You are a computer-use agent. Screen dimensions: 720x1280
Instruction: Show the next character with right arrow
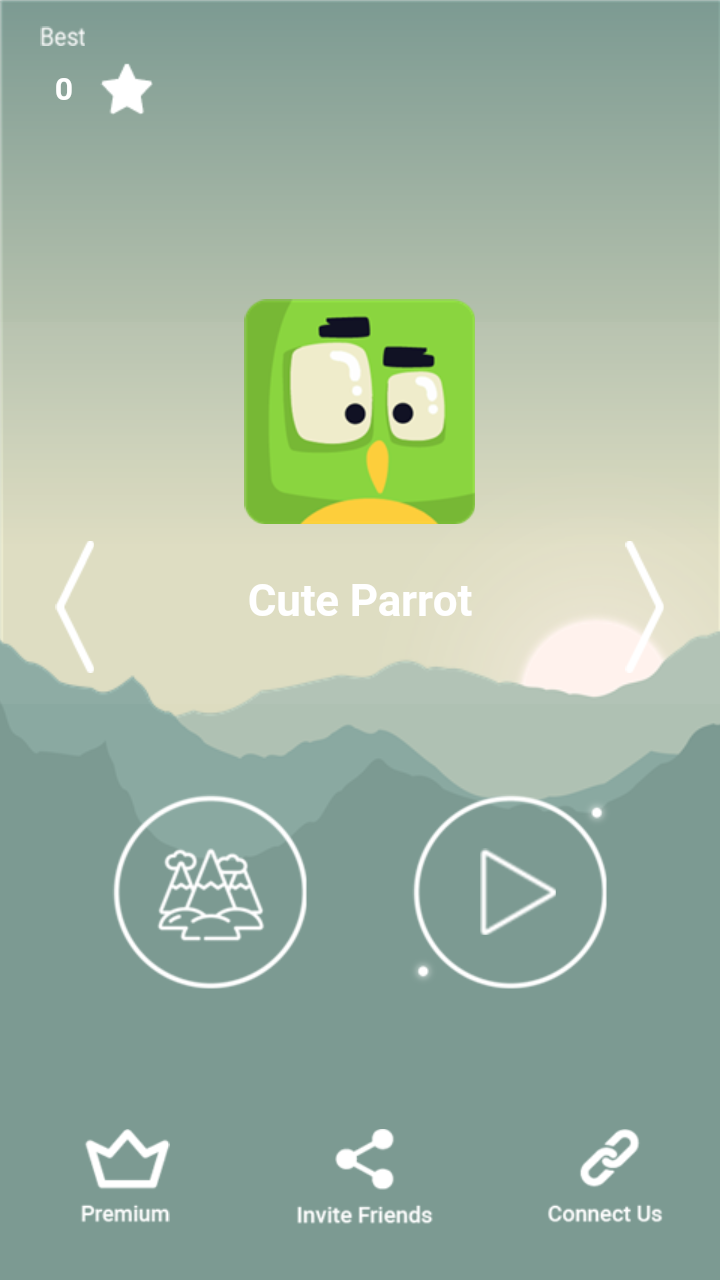tap(644, 607)
